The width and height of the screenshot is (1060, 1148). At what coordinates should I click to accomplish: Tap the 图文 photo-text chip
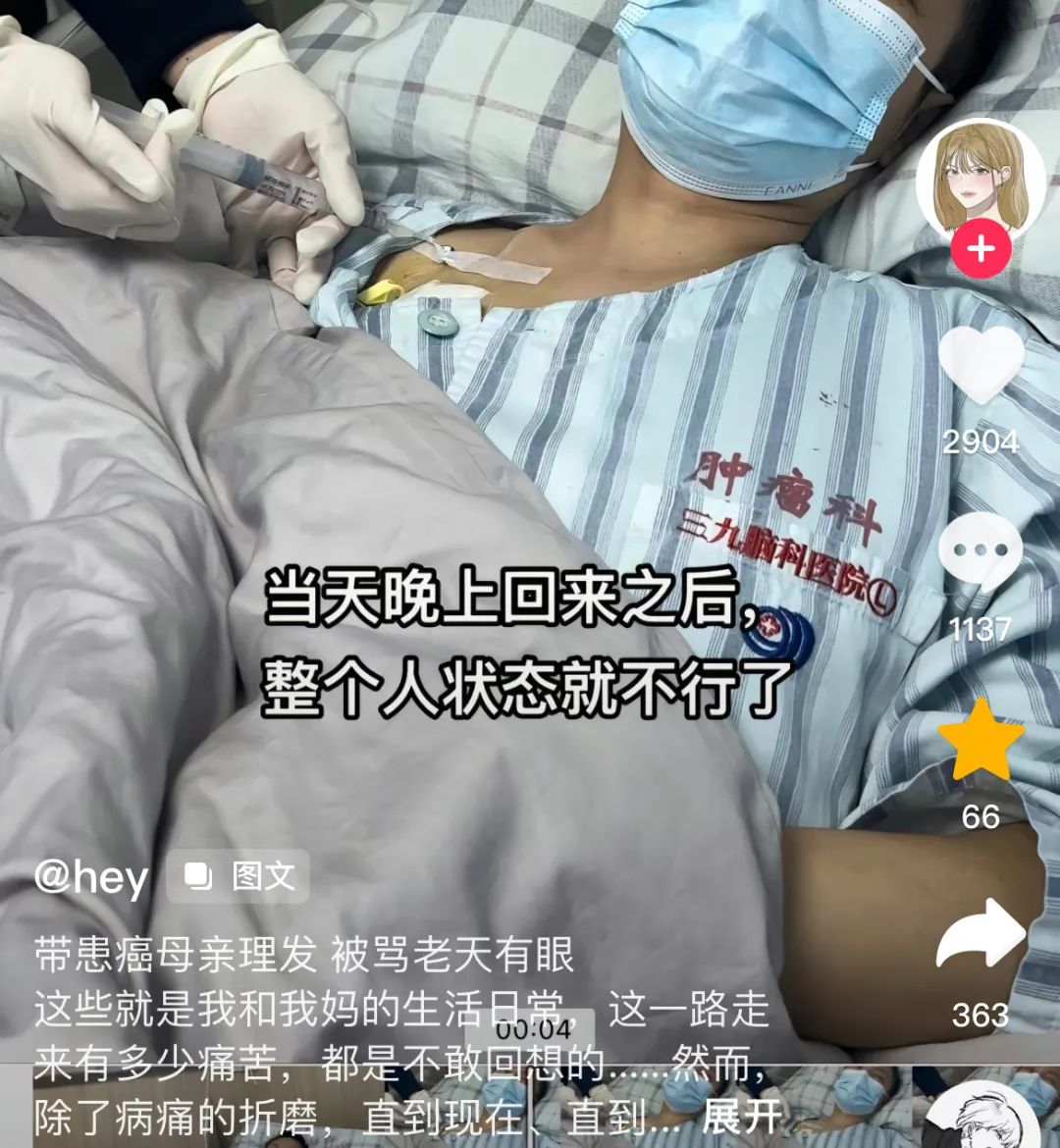(238, 876)
